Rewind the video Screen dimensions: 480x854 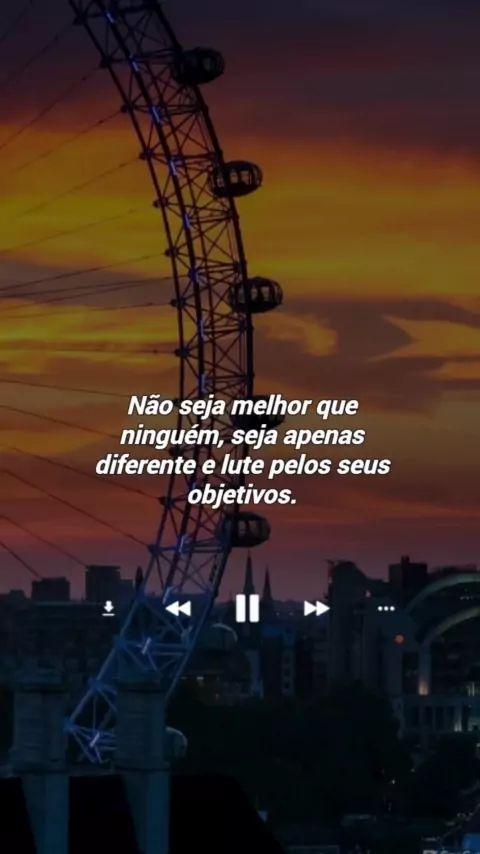[178, 608]
